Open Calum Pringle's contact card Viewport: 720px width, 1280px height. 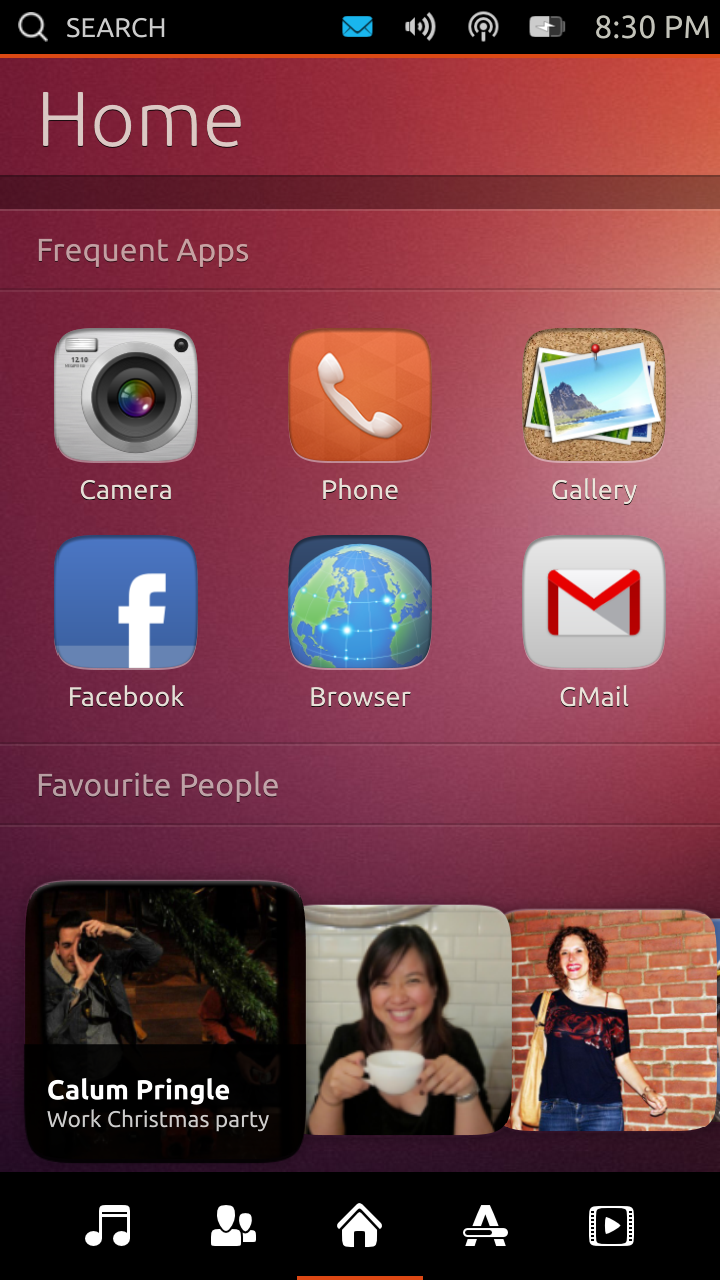[165, 1020]
